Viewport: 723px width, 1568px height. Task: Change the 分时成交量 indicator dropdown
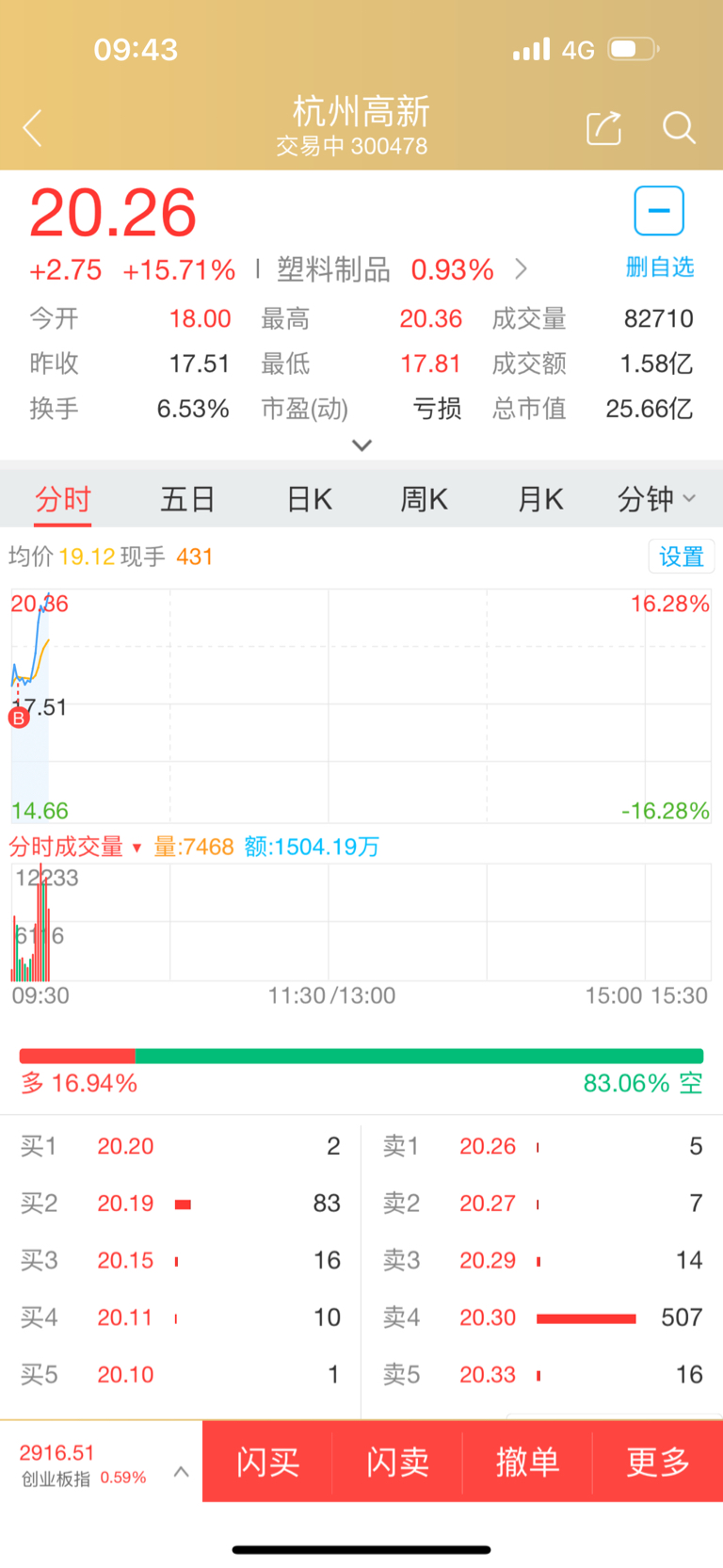tap(75, 847)
